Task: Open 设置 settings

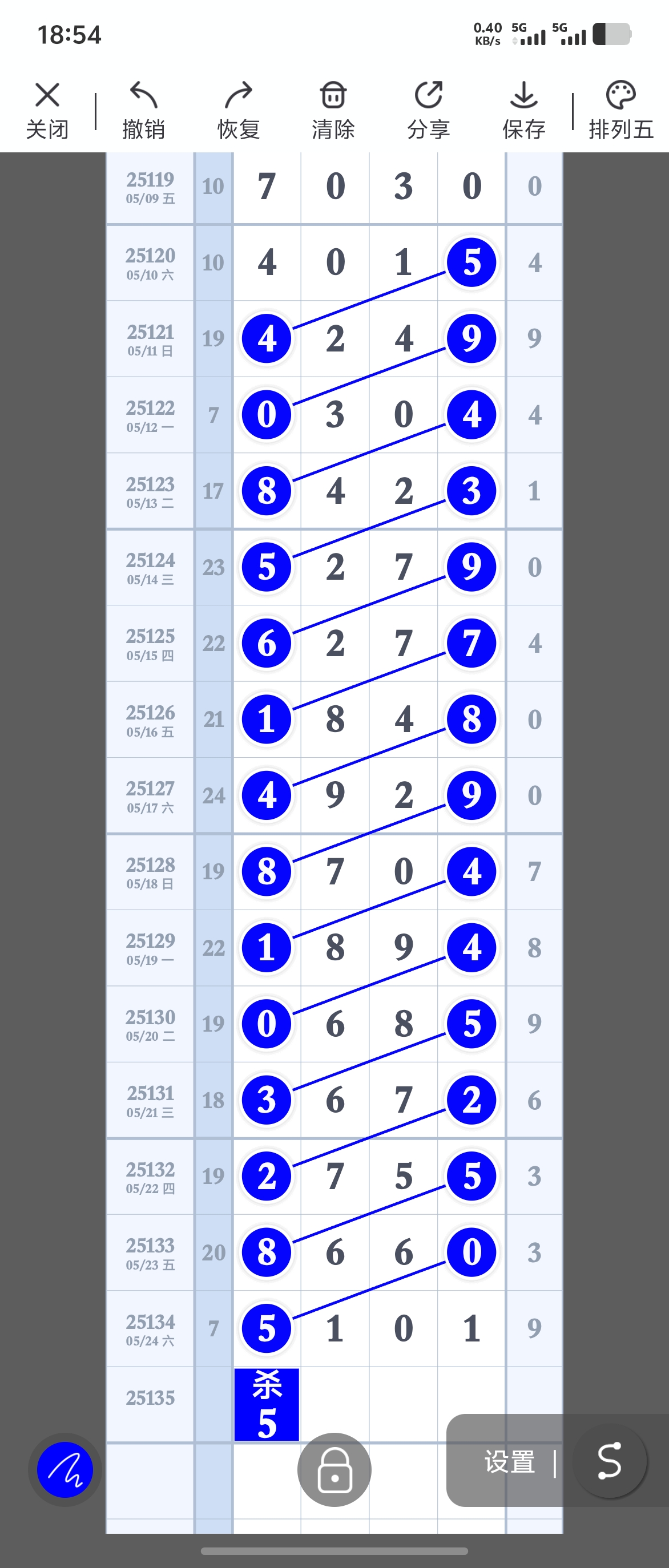Action: pyautogui.click(x=510, y=1461)
